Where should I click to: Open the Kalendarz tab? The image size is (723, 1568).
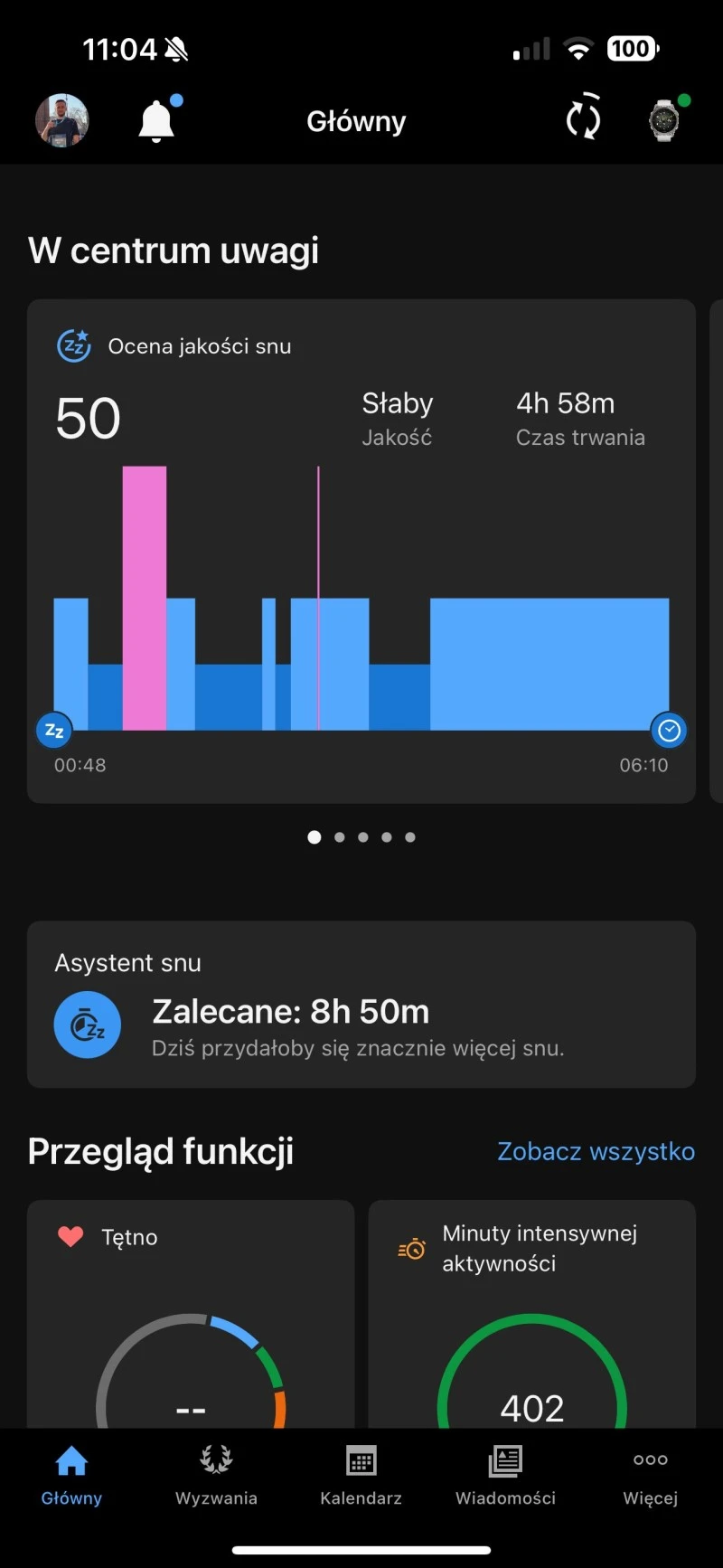[x=361, y=1474]
